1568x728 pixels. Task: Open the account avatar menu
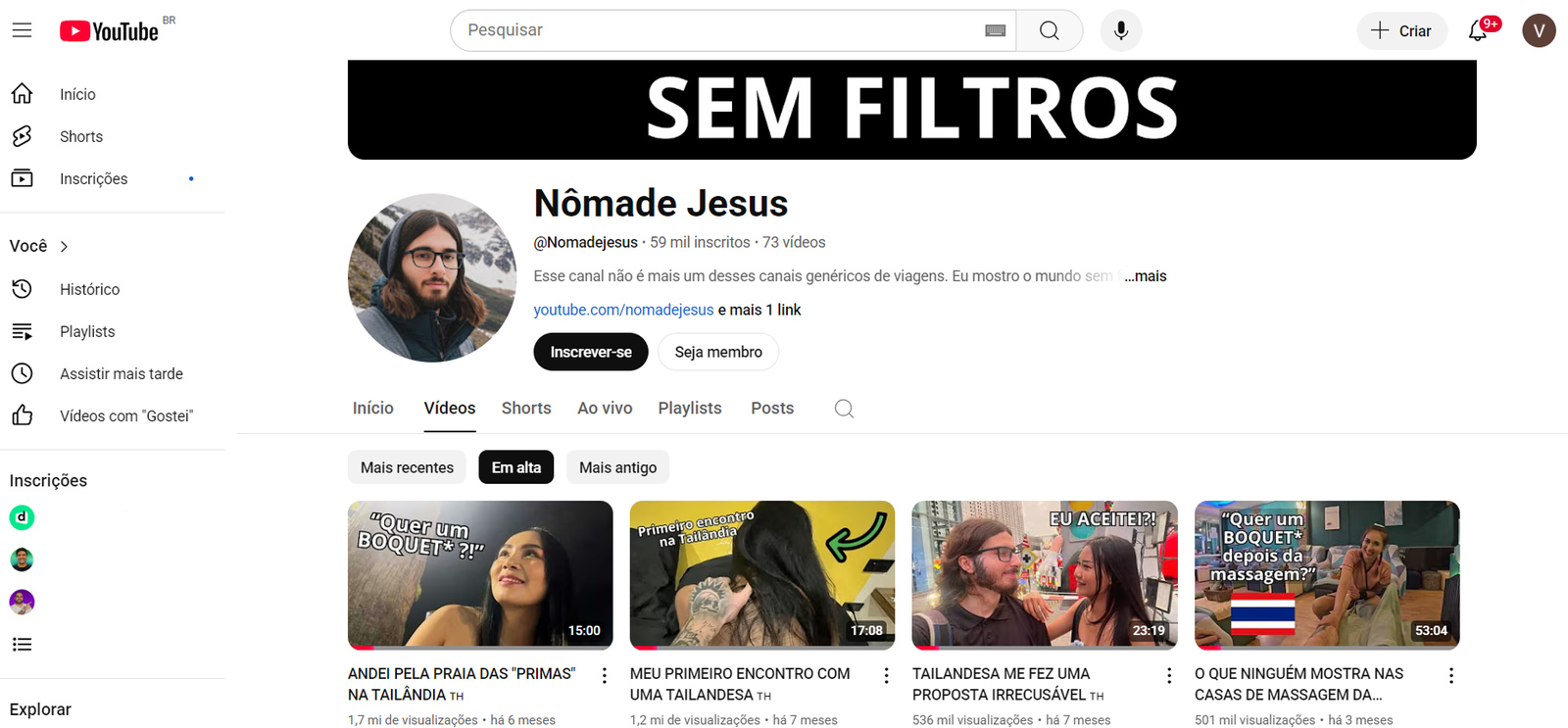[x=1539, y=30]
